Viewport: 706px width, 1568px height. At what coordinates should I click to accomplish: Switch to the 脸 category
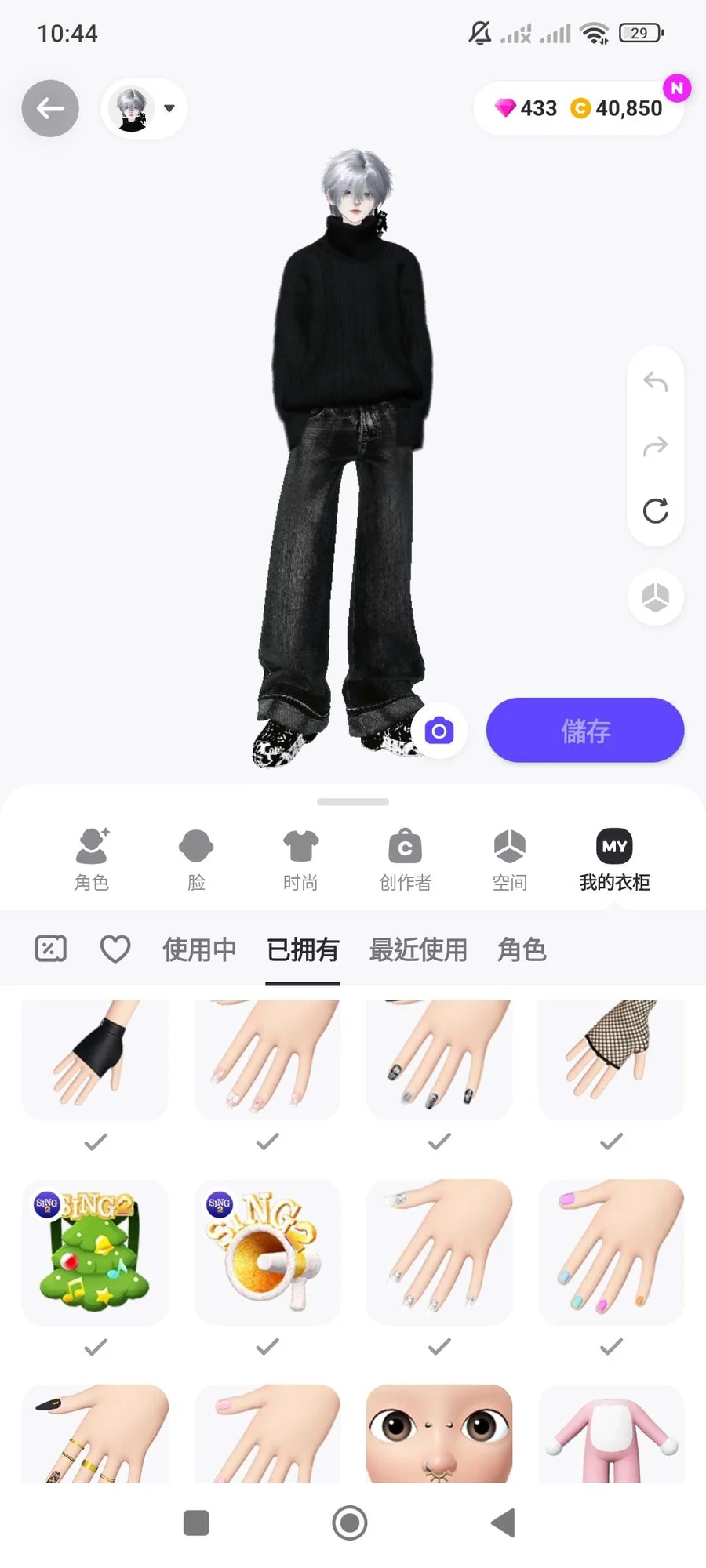click(x=196, y=859)
